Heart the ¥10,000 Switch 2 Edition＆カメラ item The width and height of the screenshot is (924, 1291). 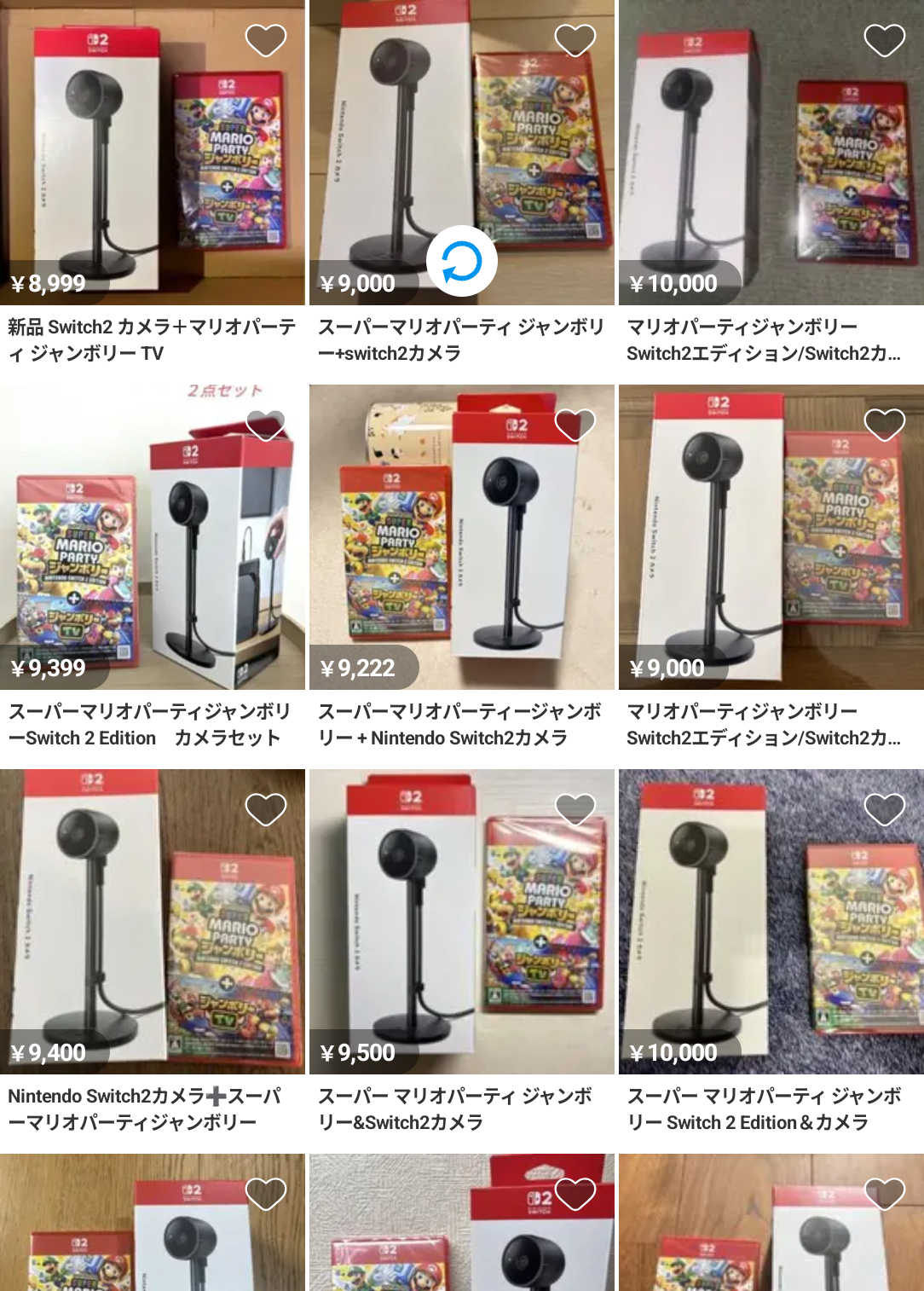(x=884, y=809)
